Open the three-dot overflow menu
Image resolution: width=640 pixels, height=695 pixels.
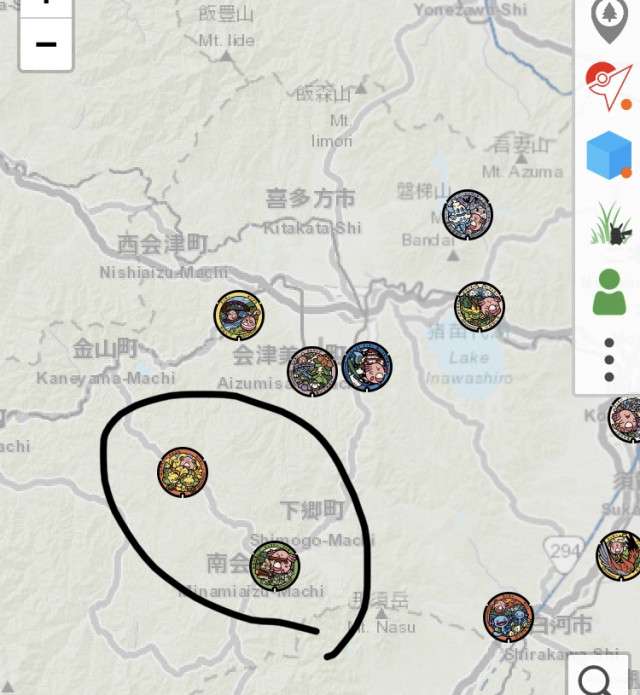(608, 359)
